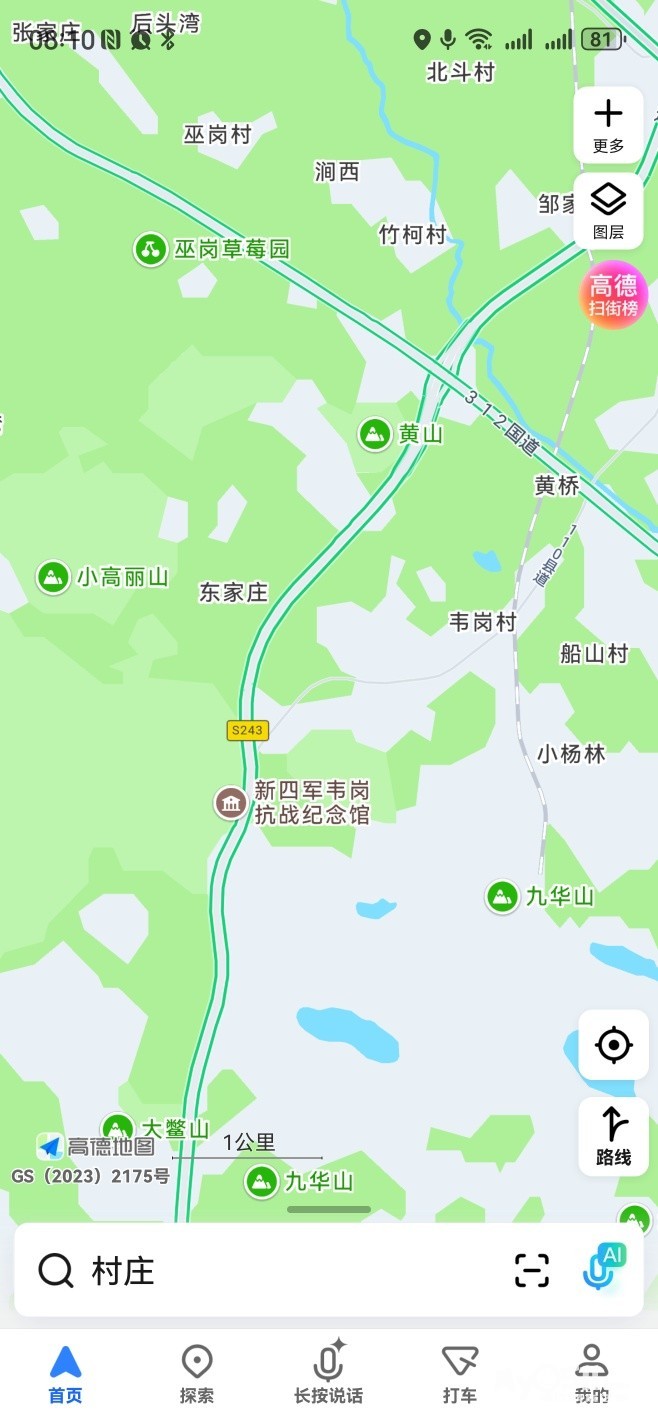Open the 高德扫街榜 badge
This screenshot has height=1416, width=658.
[613, 295]
